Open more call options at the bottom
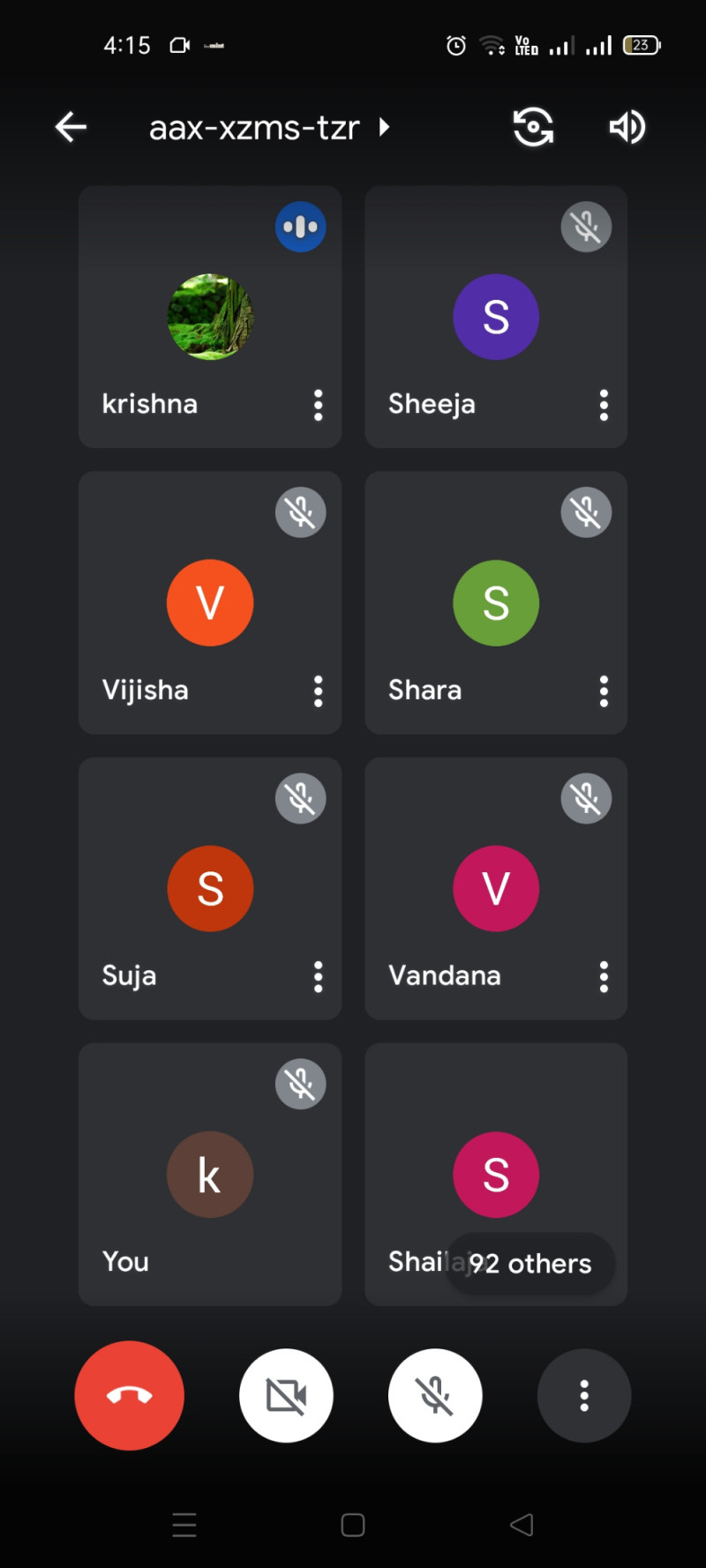 [x=584, y=1395]
